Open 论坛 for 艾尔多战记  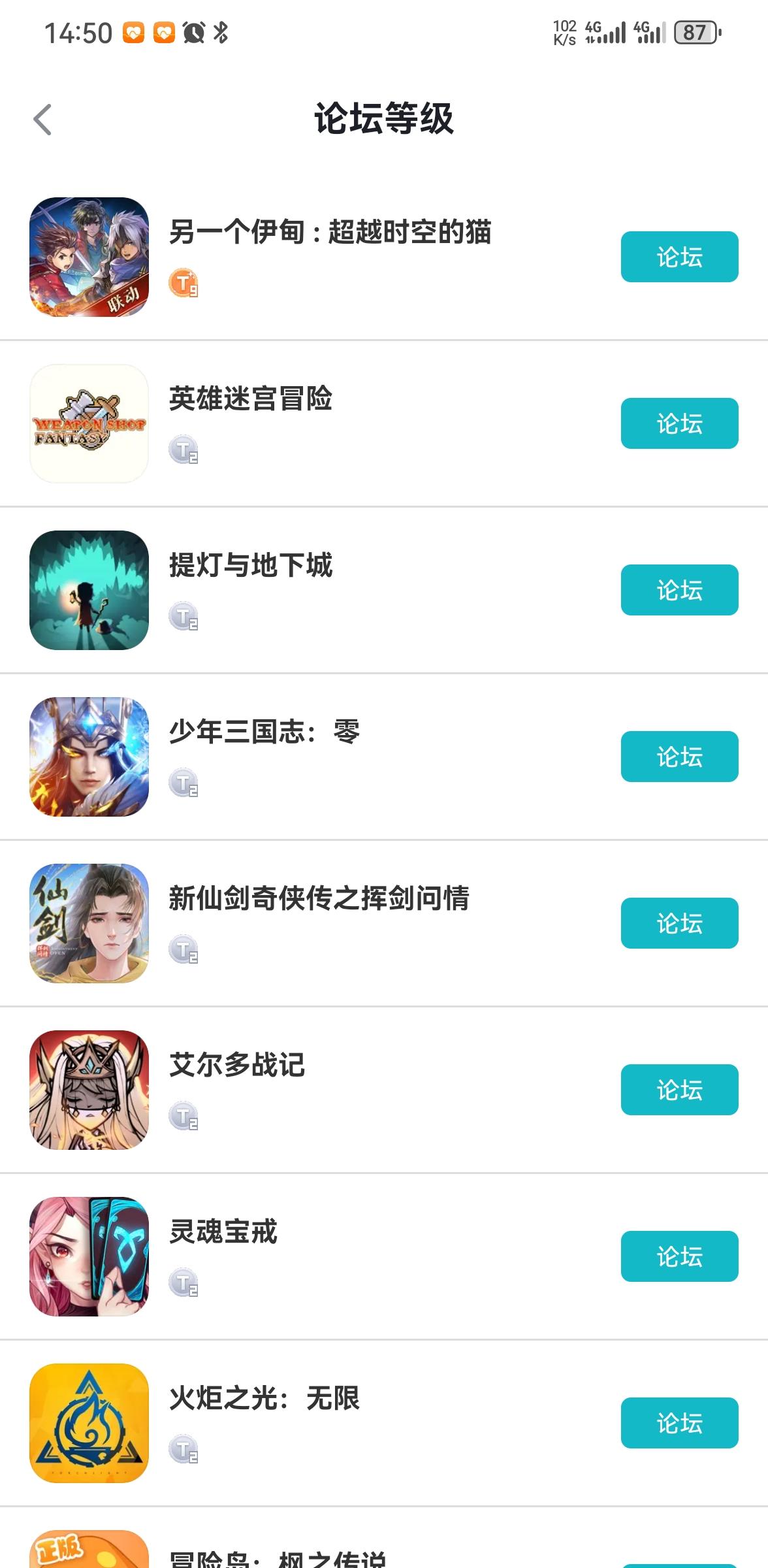[679, 1090]
